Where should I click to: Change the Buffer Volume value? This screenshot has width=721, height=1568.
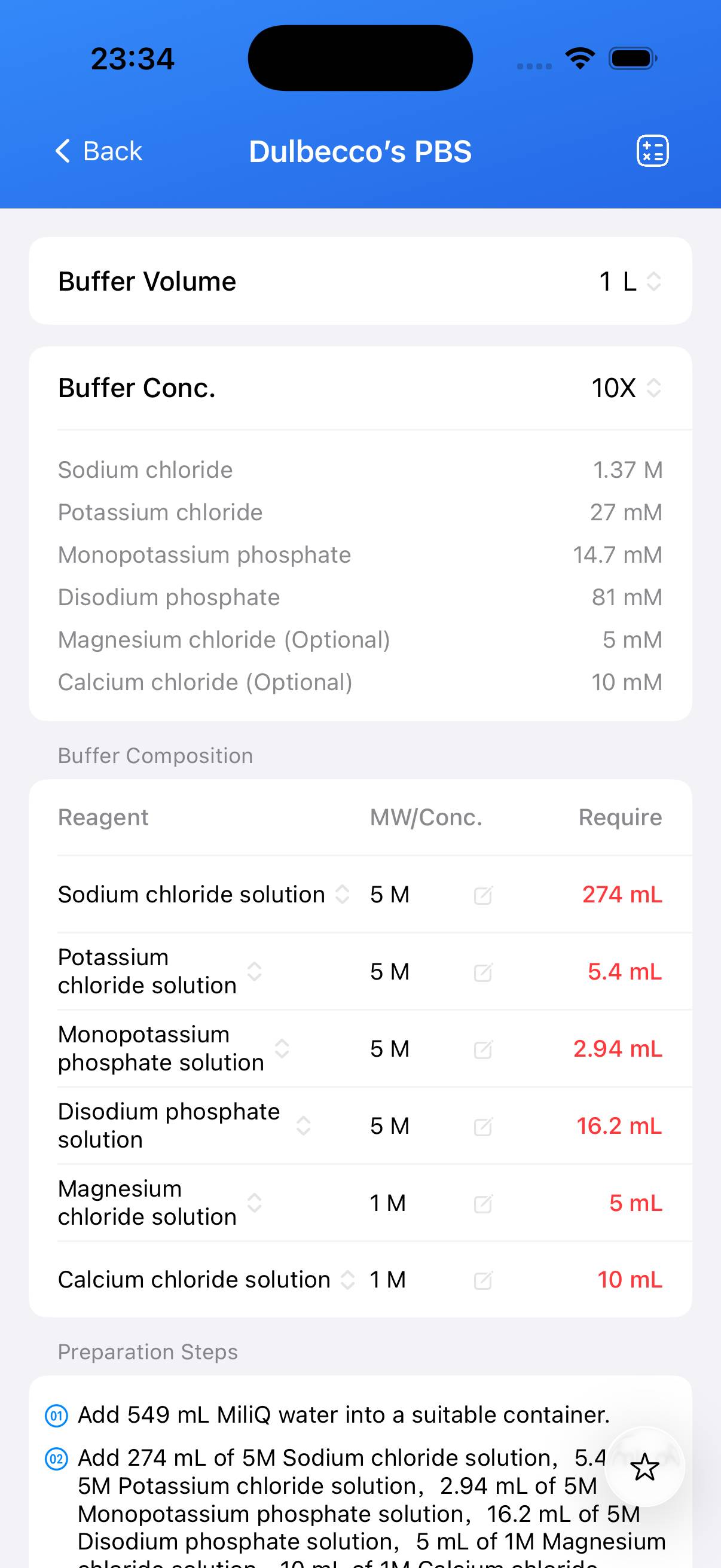(x=630, y=281)
